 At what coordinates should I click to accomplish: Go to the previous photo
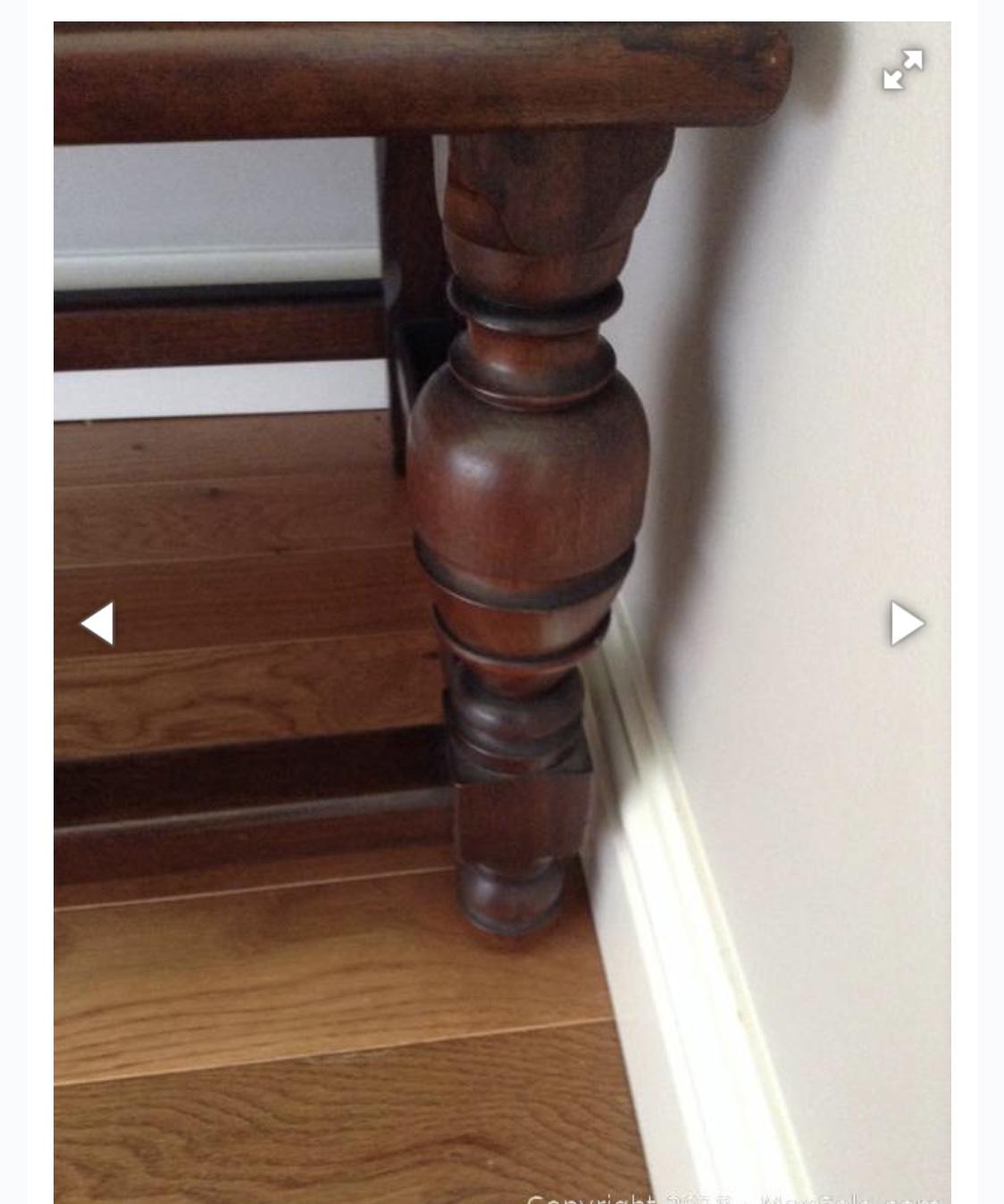97,623
